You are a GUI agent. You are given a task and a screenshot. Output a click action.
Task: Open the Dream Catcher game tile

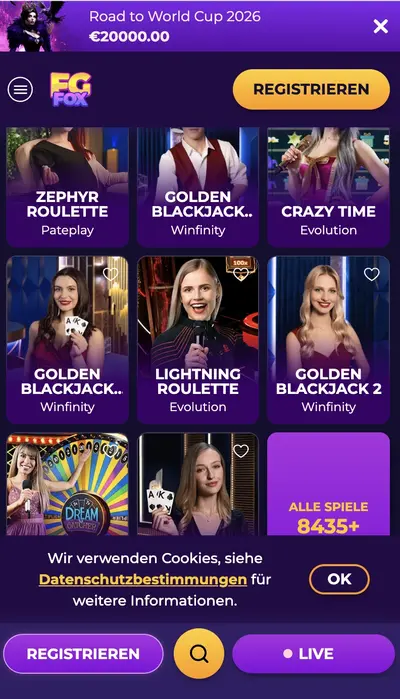click(67, 484)
